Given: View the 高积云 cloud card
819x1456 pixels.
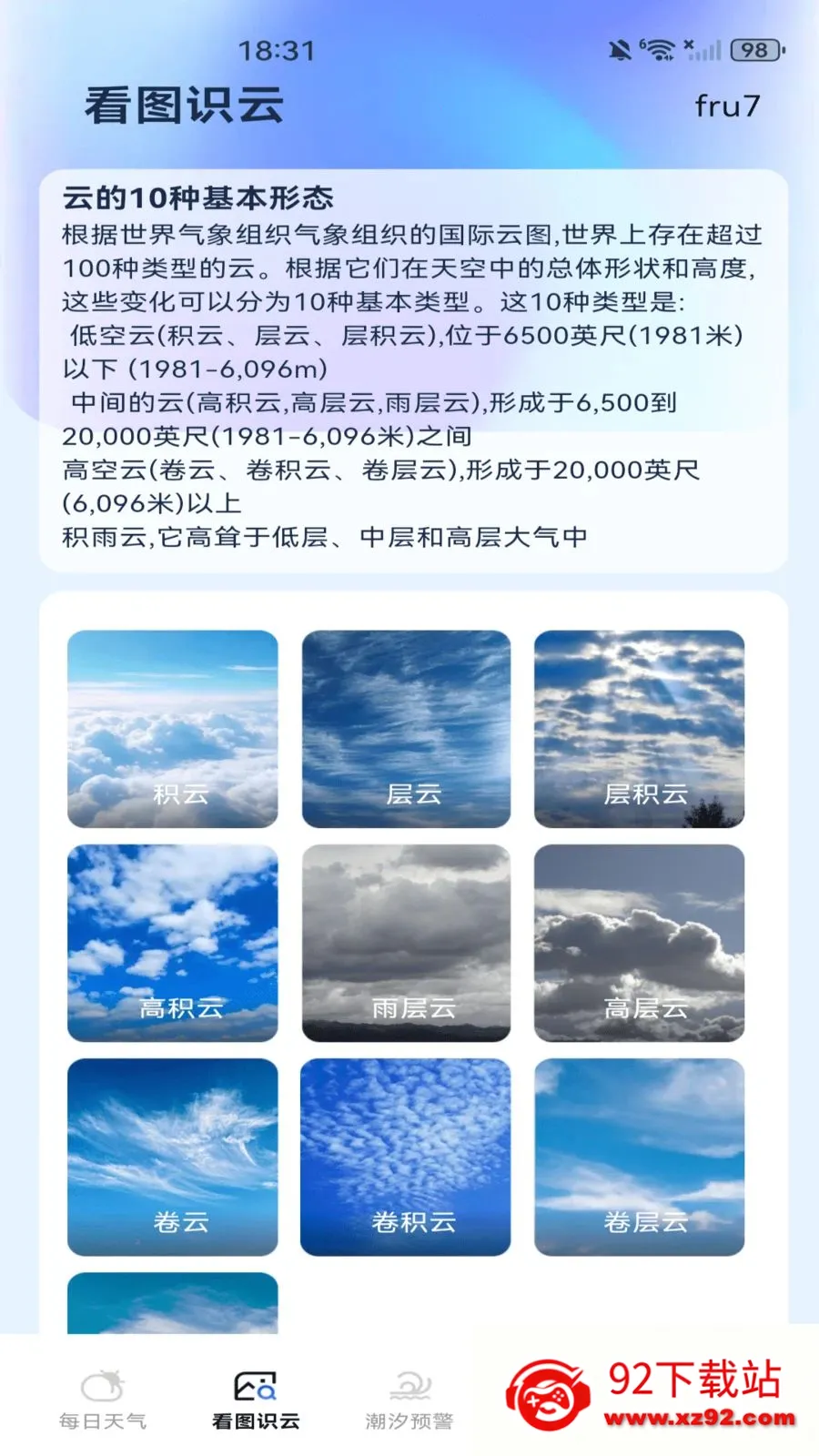Looking at the screenshot, I should [x=173, y=943].
